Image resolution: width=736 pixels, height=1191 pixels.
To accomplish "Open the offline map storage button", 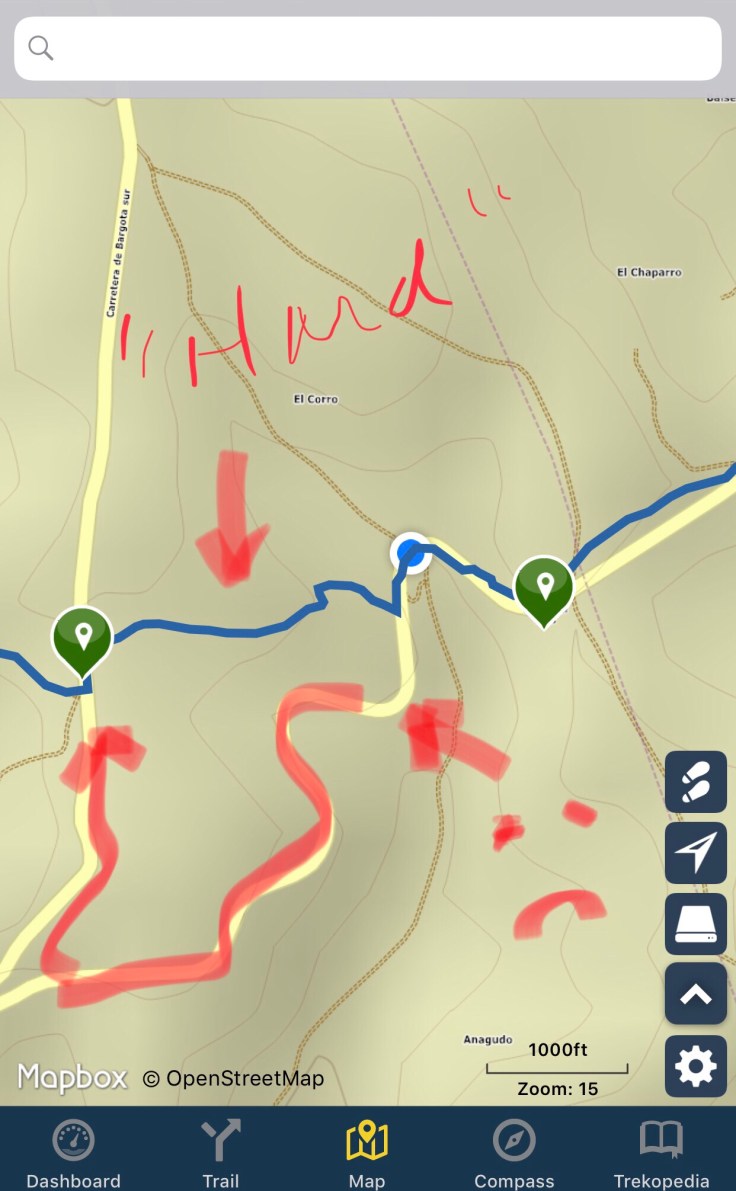I will tap(696, 924).
